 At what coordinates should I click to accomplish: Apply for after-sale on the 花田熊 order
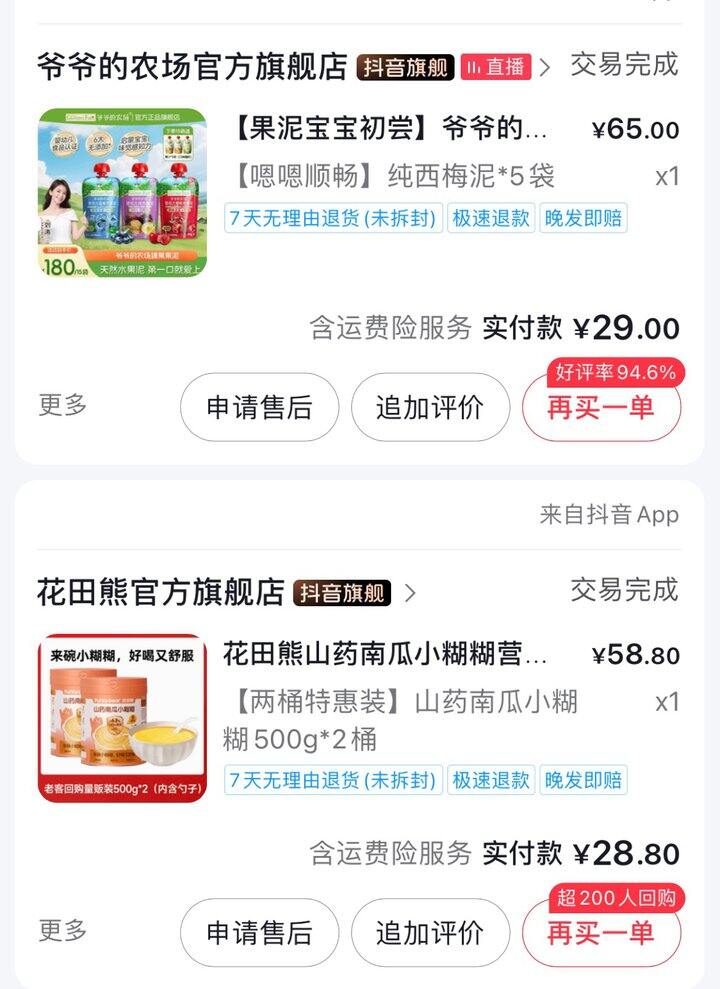[259, 933]
